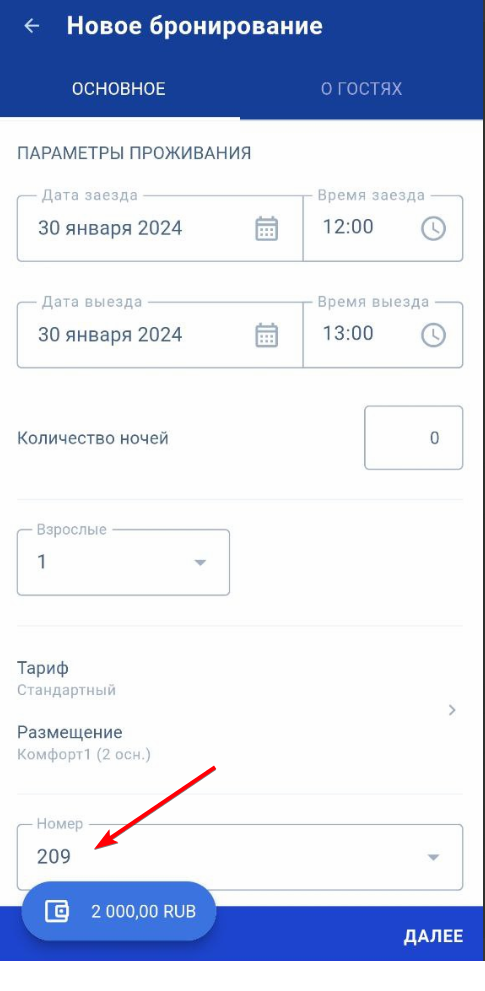Switch to the О ГОСТЯХ tab
This screenshot has width=485, height=991.
point(361,88)
